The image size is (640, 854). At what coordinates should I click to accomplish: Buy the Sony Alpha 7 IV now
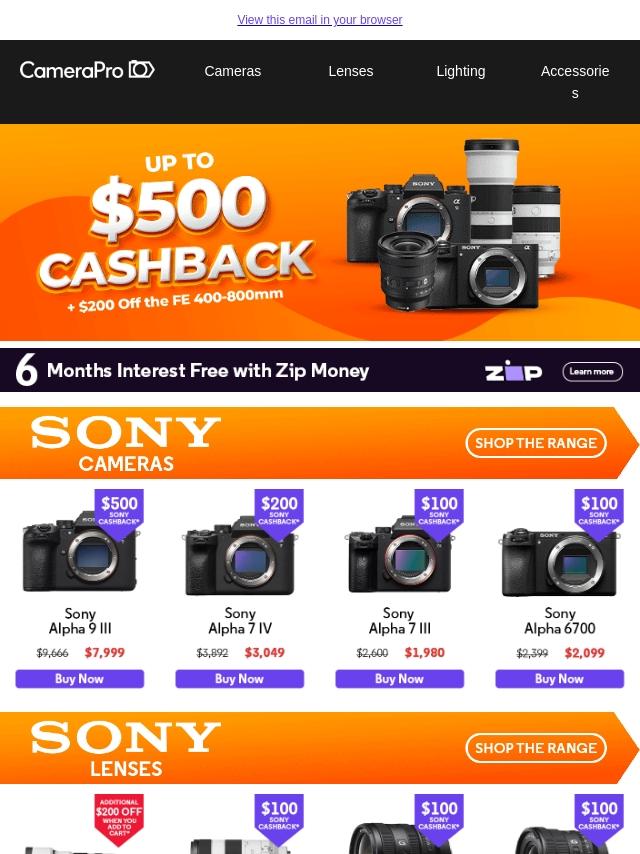240,679
